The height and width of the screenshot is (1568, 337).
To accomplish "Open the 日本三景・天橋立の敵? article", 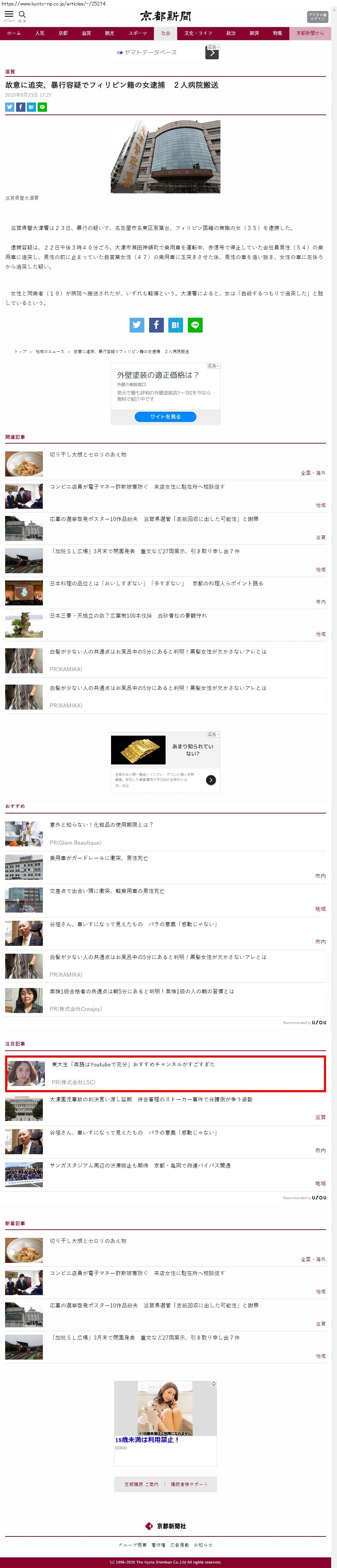I will [x=128, y=615].
